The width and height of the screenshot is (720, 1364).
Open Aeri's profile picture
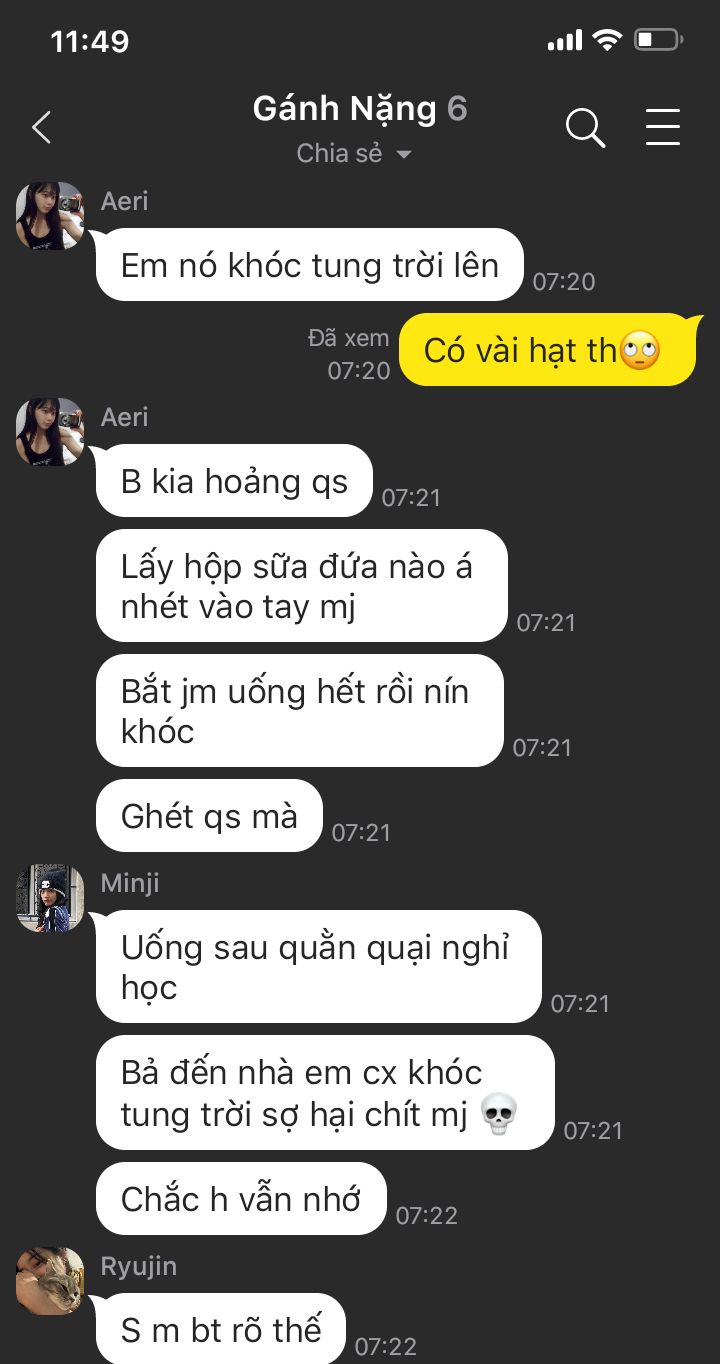(x=50, y=216)
